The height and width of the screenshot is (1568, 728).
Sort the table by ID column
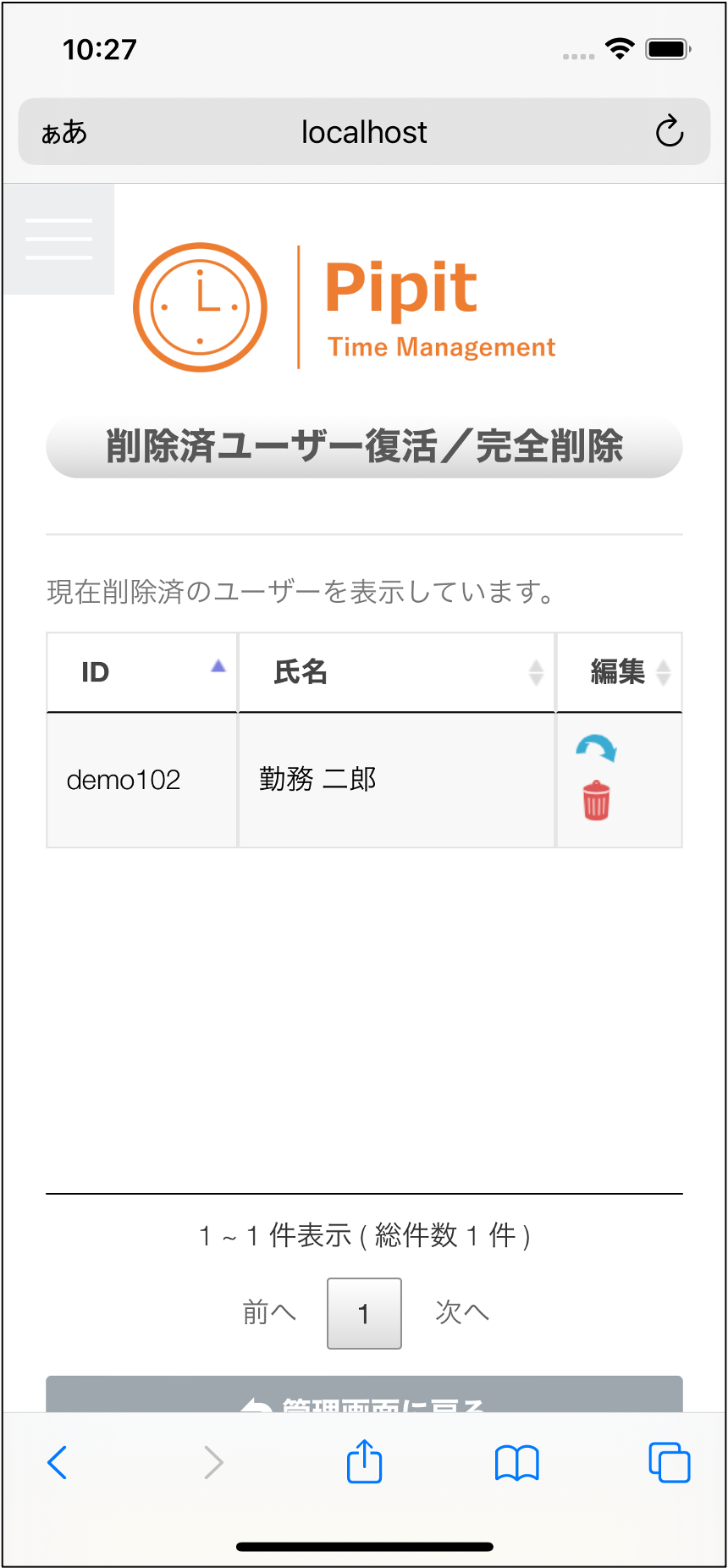click(141, 672)
